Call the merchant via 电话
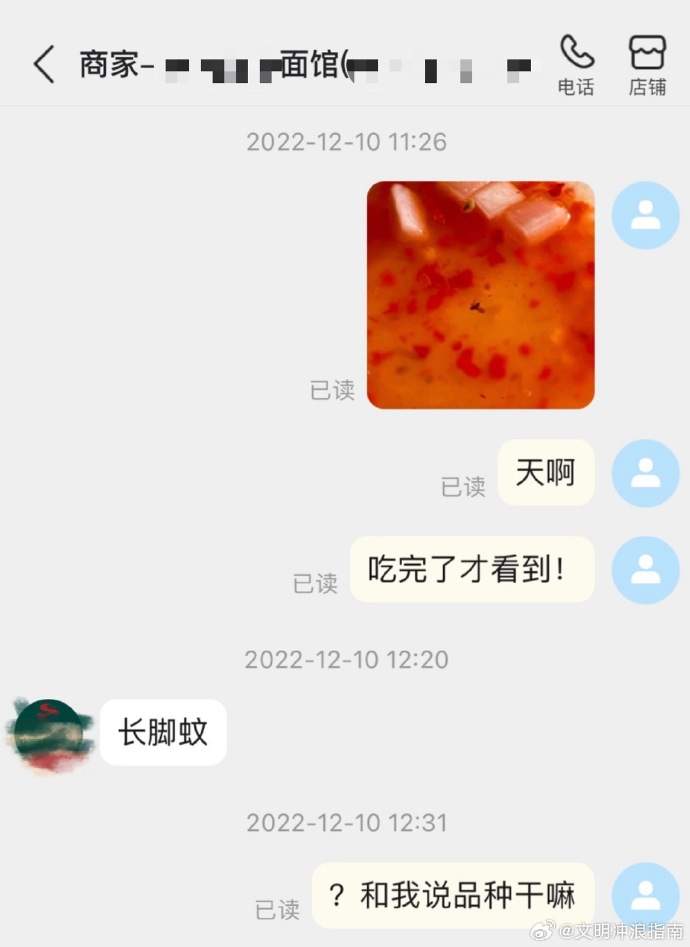The width and height of the screenshot is (690, 947). pyautogui.click(x=576, y=64)
